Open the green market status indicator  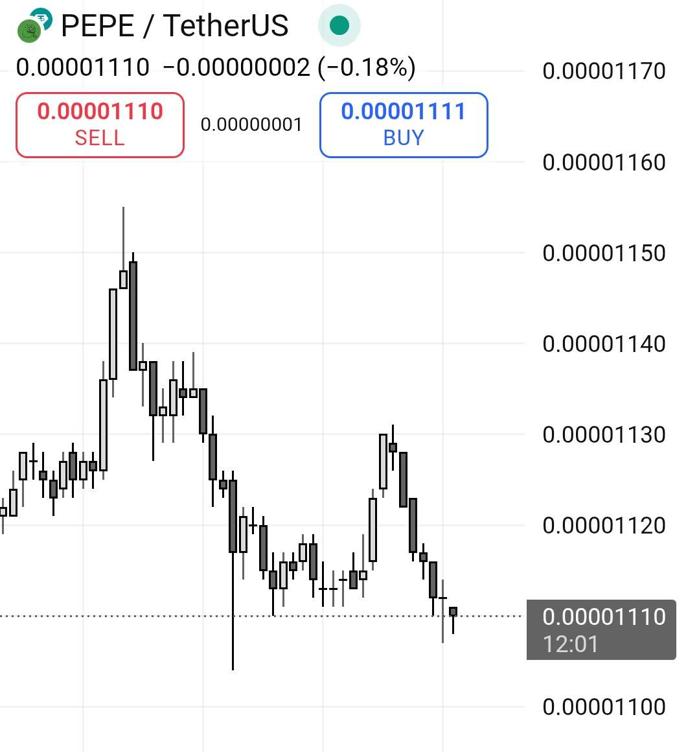pyautogui.click(x=339, y=26)
